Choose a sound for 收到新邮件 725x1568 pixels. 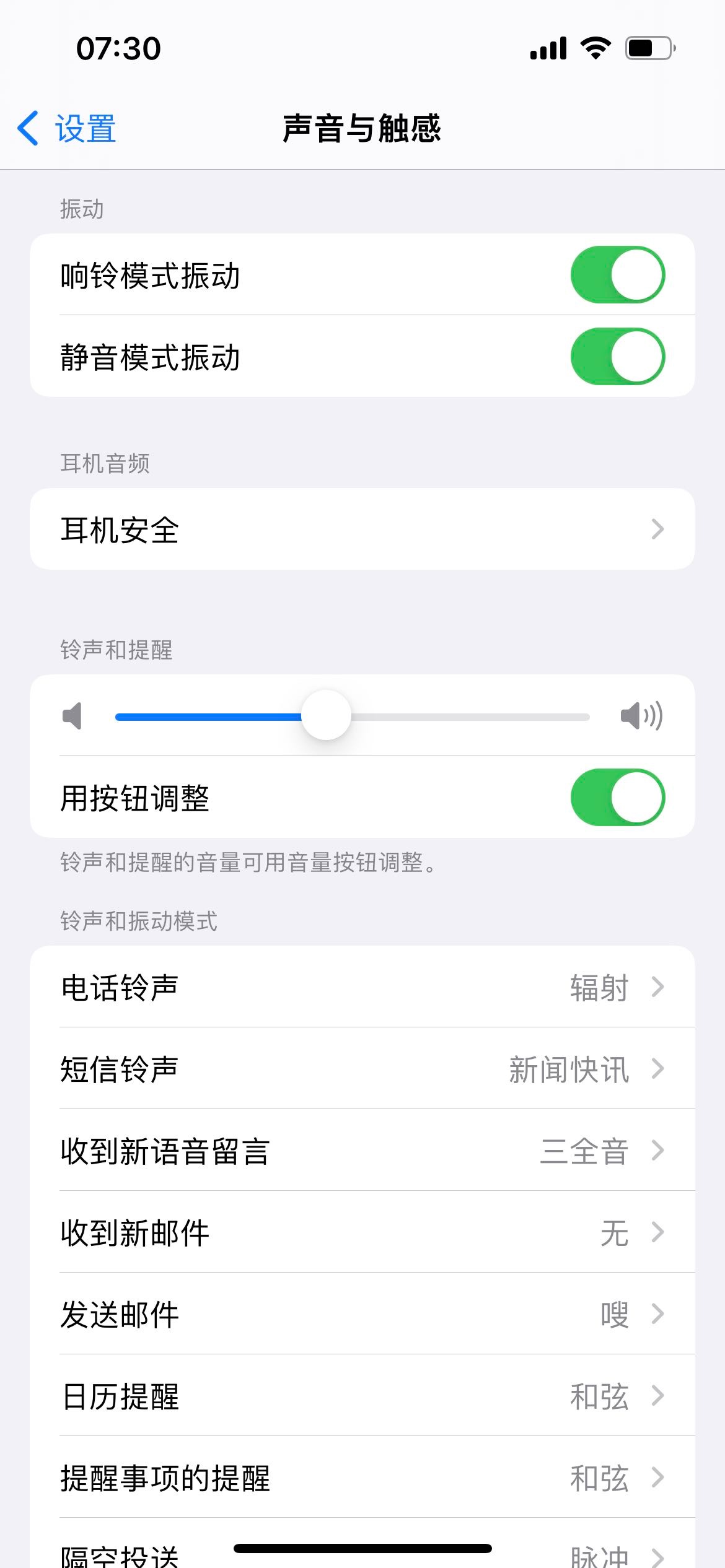(x=362, y=1232)
